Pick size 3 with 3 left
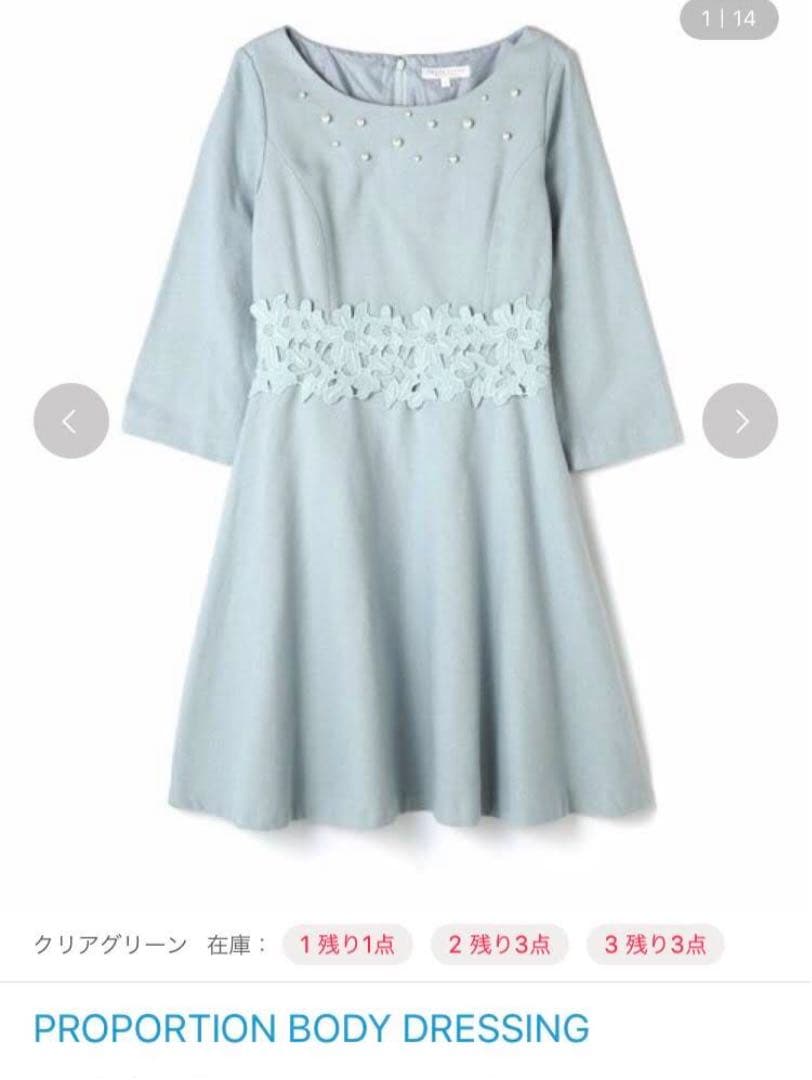 [655, 944]
